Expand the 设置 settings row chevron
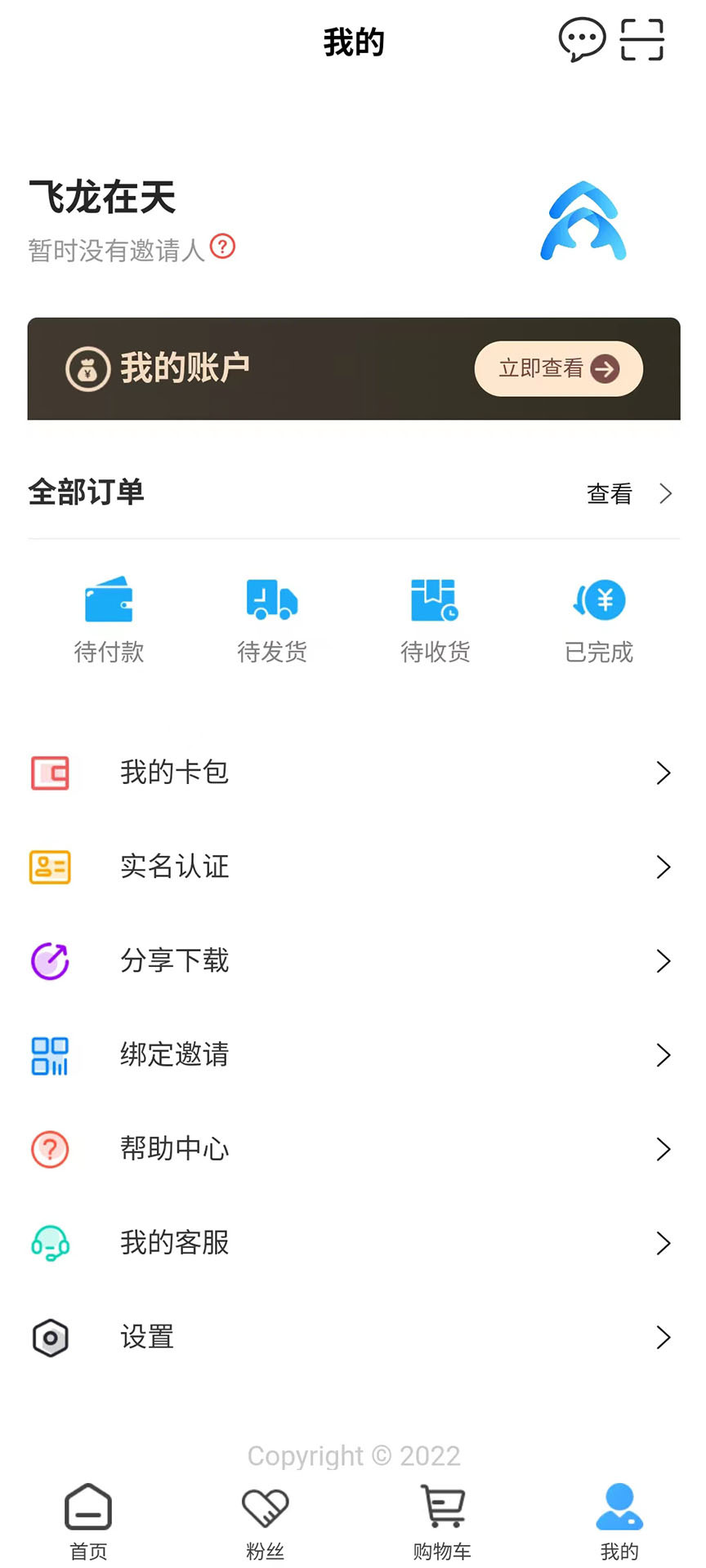 pos(664,1338)
